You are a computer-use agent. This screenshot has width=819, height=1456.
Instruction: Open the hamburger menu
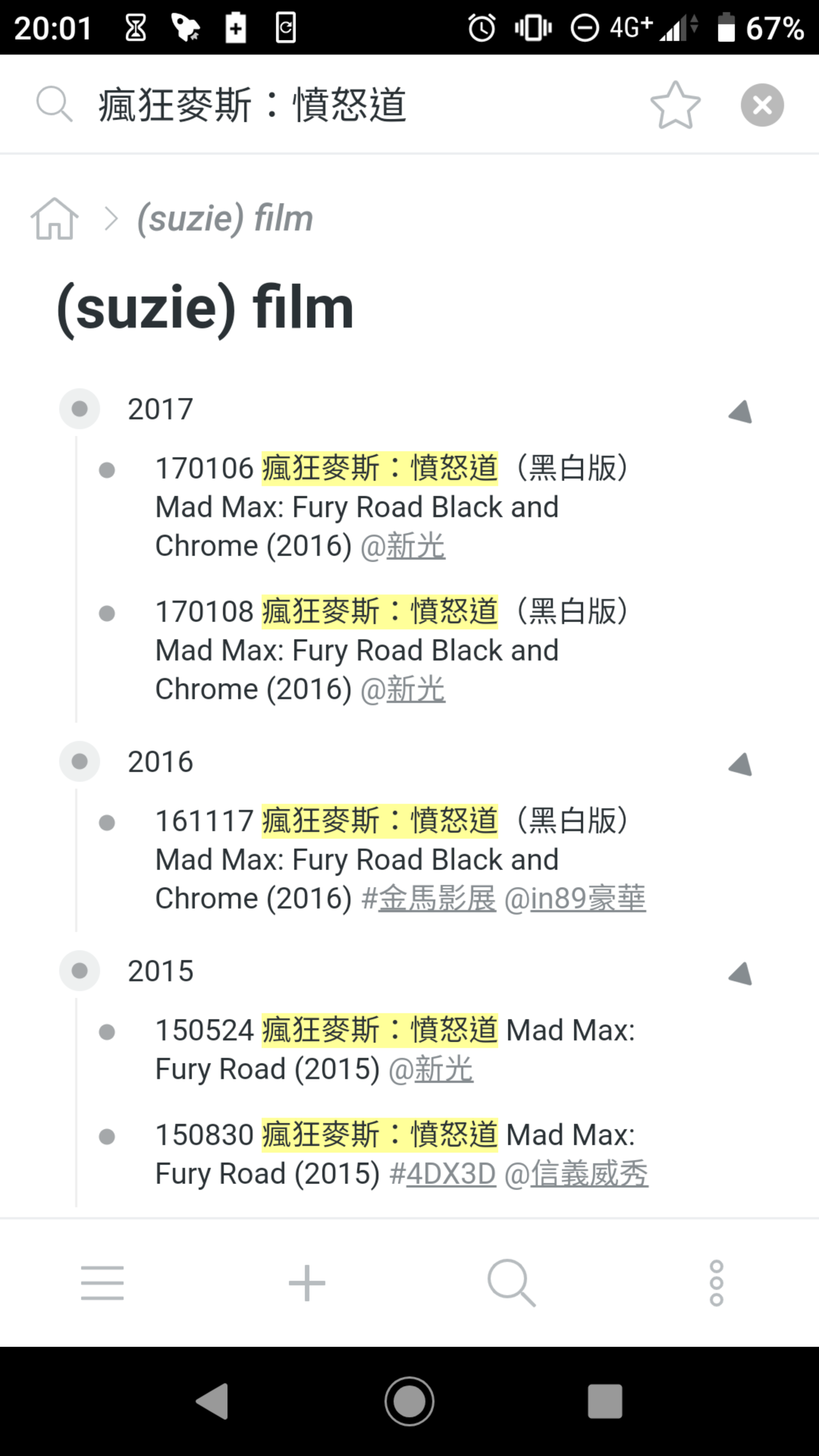click(x=102, y=1283)
